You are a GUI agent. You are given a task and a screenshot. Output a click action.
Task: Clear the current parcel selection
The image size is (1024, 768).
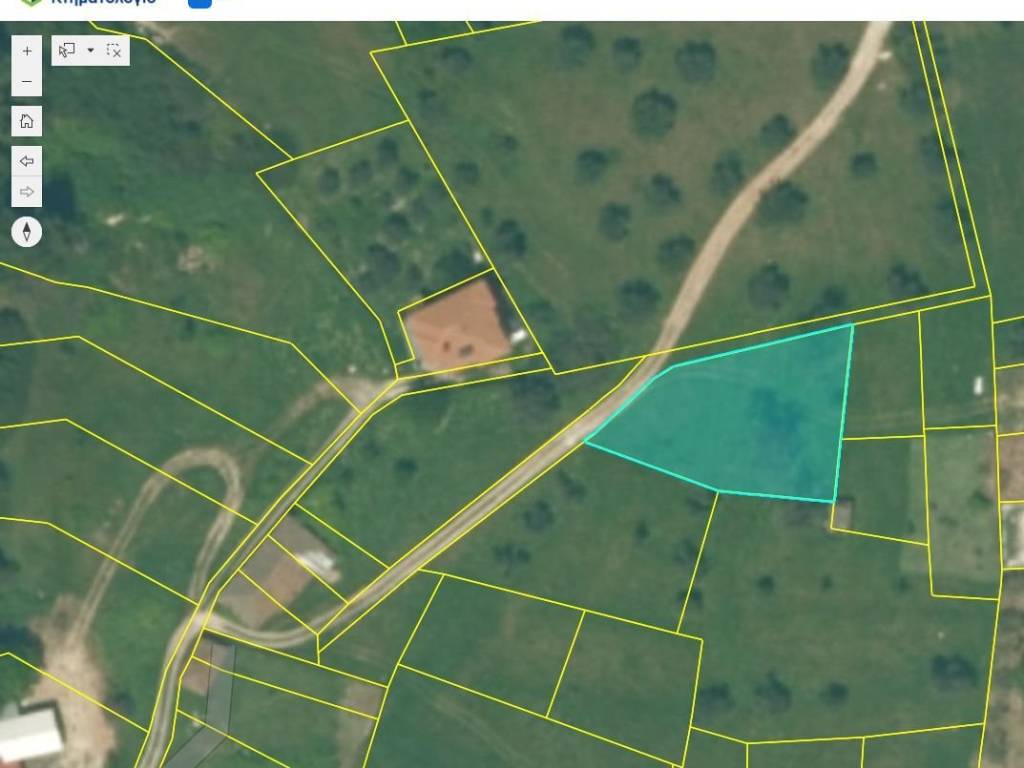[114, 50]
